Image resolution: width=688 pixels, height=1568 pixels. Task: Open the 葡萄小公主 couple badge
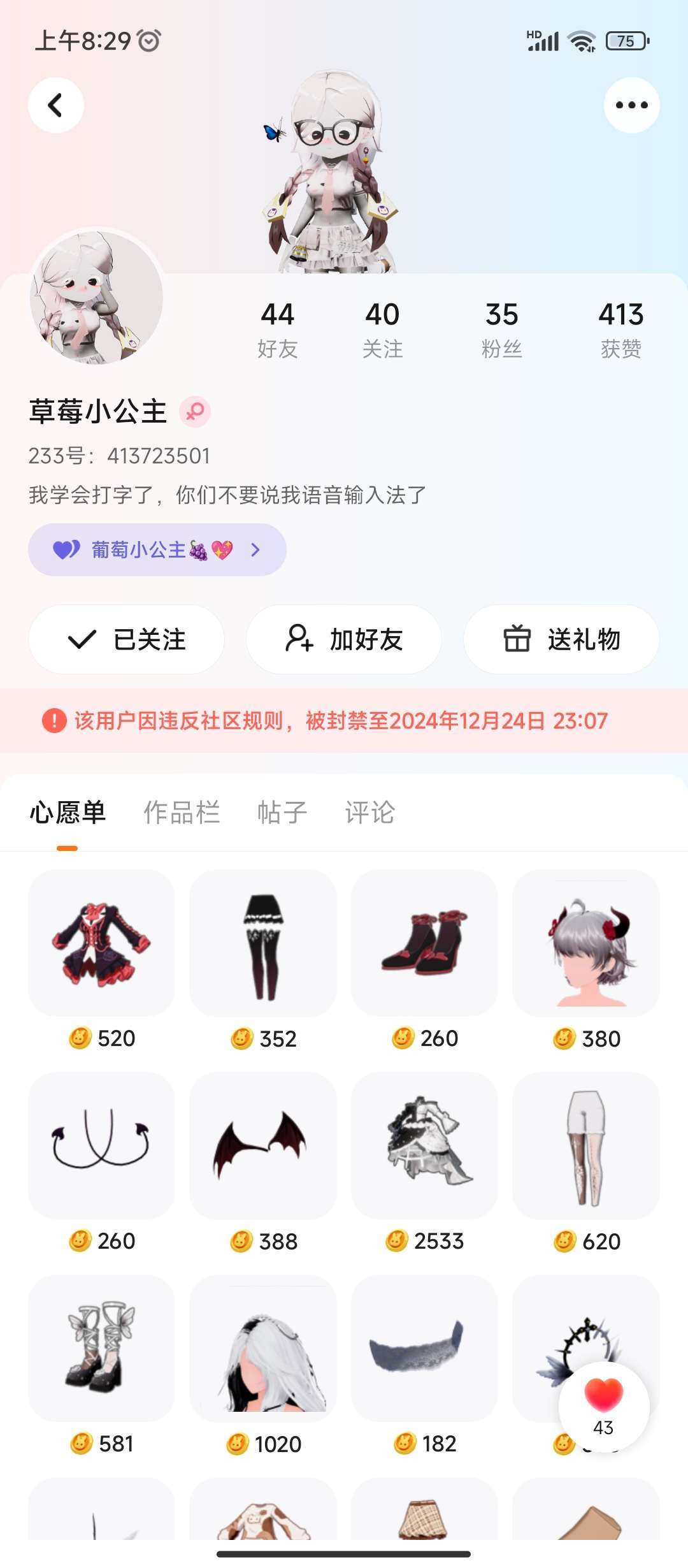pyautogui.click(x=157, y=549)
